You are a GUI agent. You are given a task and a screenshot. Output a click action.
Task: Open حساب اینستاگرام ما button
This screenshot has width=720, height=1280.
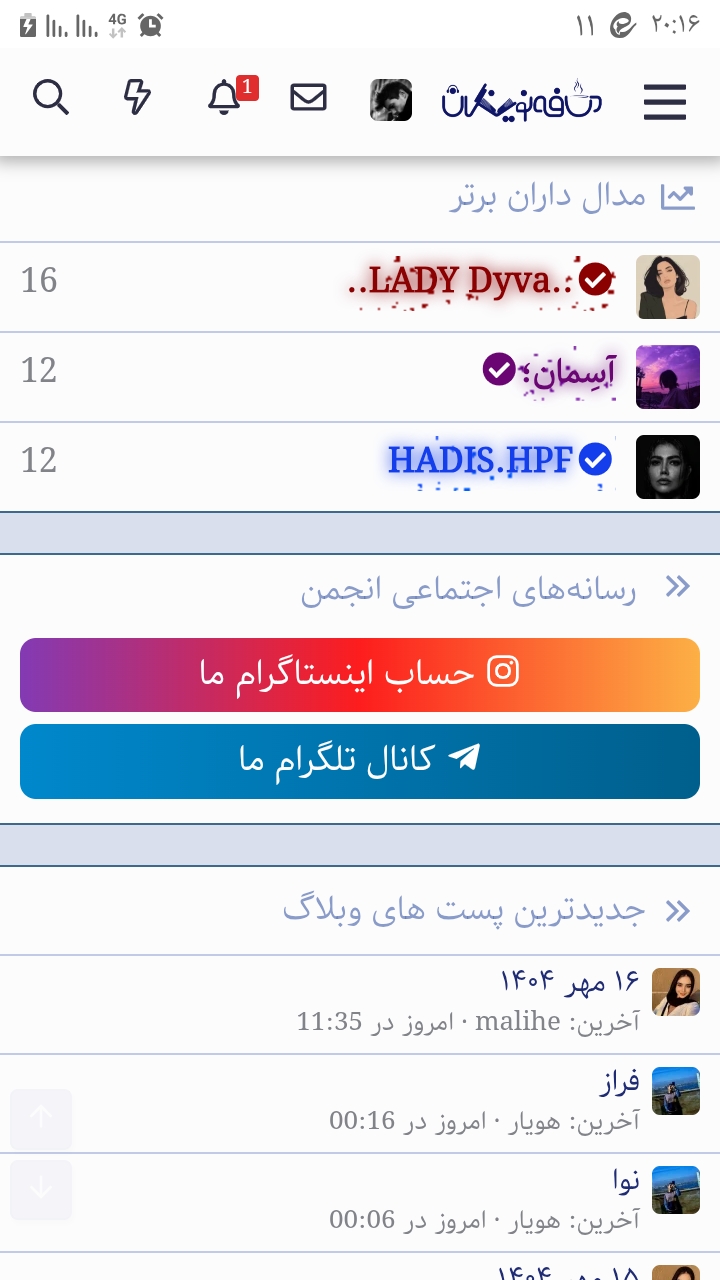[x=360, y=674]
